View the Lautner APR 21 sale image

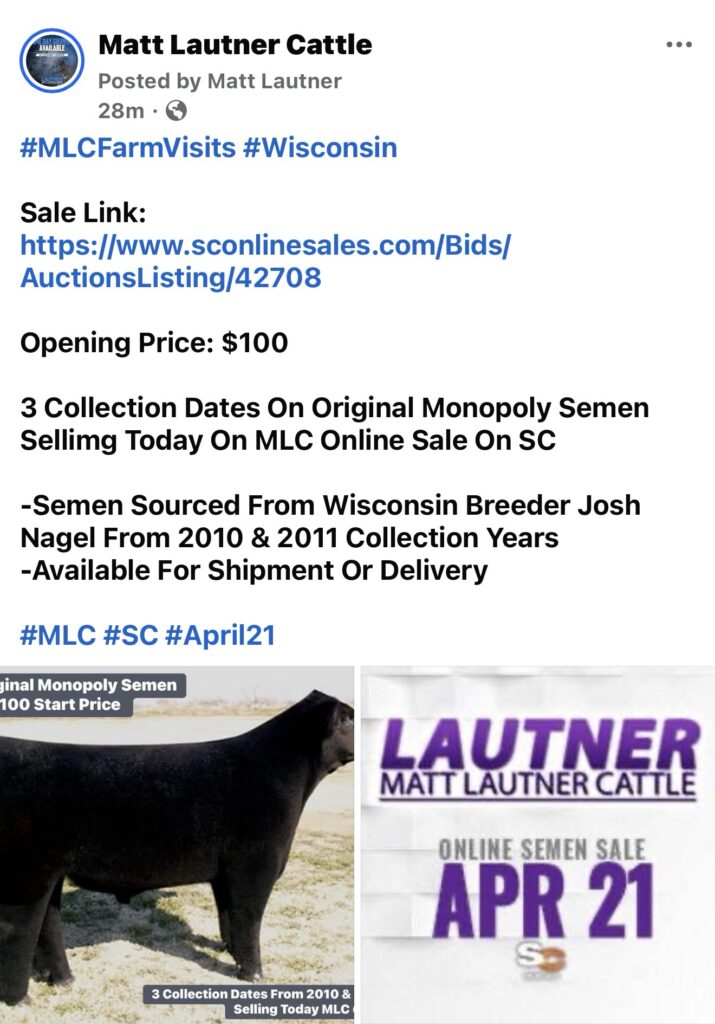[x=538, y=845]
